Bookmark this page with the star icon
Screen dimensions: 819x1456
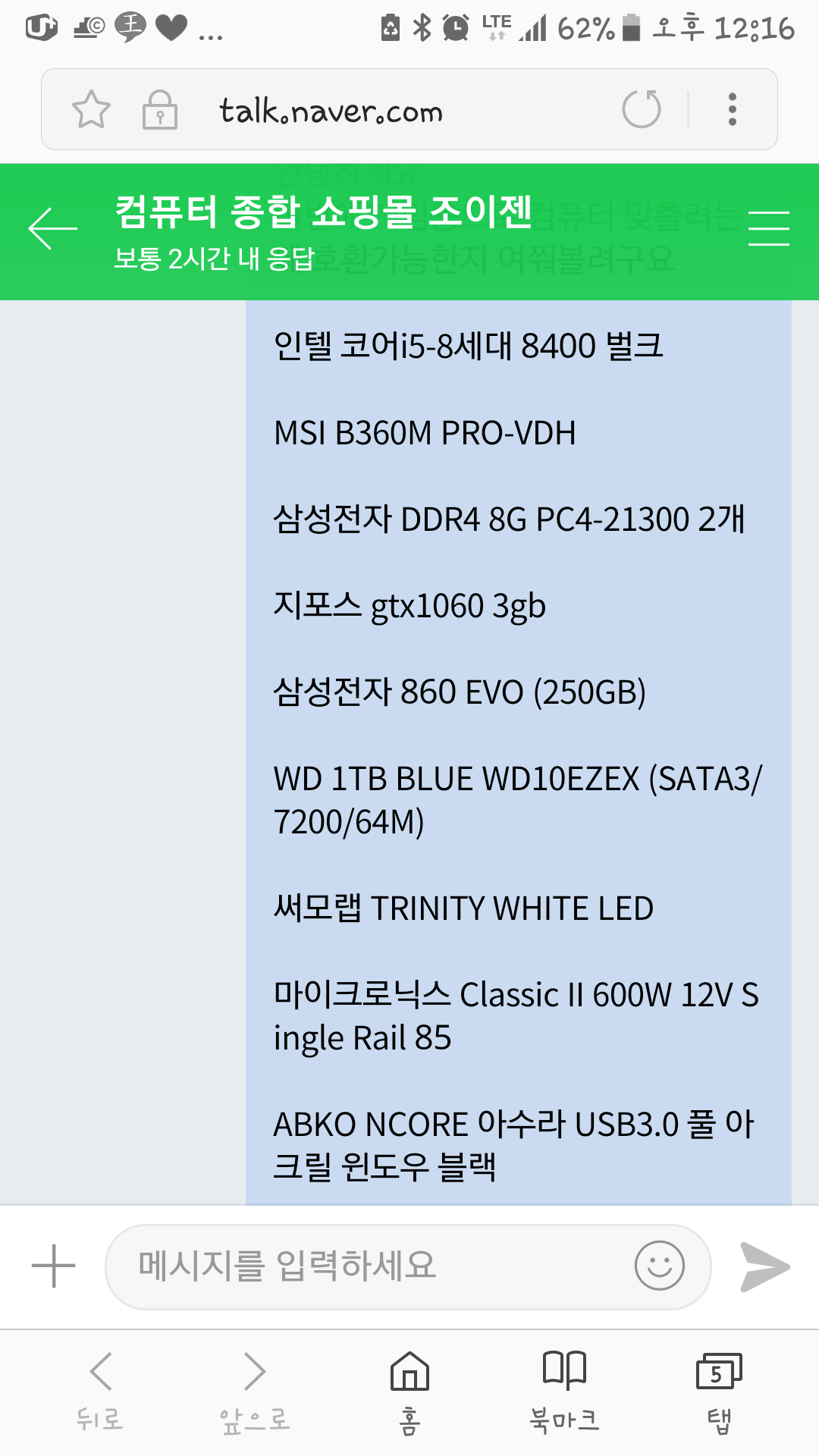coord(91,110)
